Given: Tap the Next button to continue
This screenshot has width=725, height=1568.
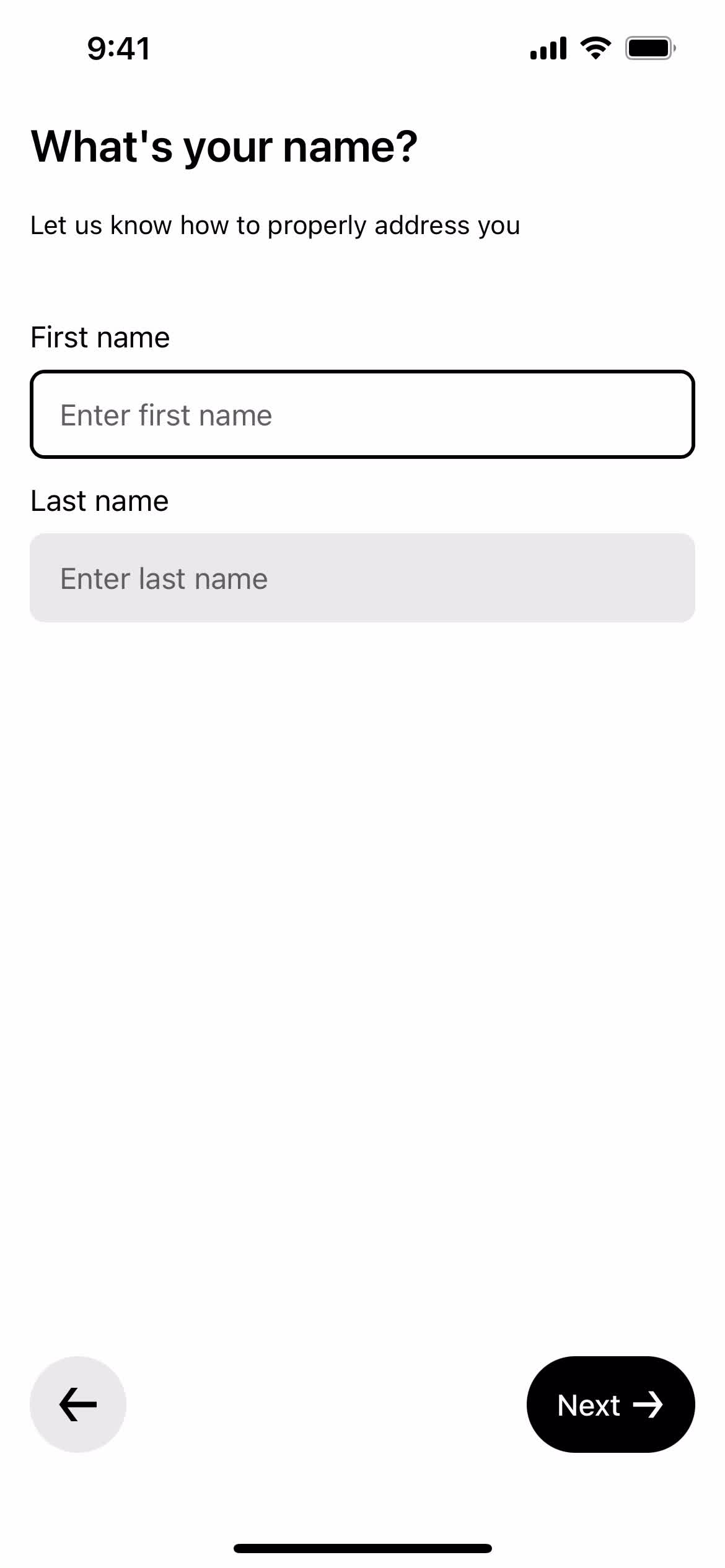Looking at the screenshot, I should tap(610, 1405).
